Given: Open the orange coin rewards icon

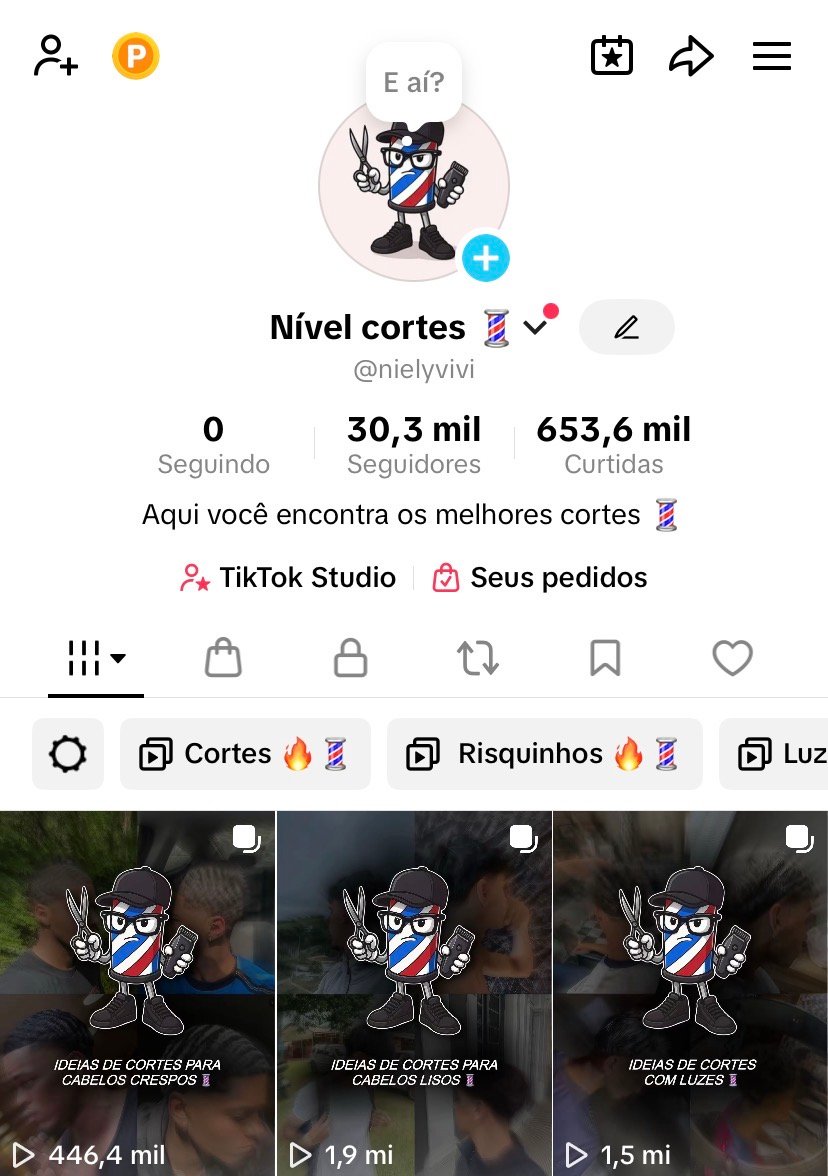Looking at the screenshot, I should point(136,56).
